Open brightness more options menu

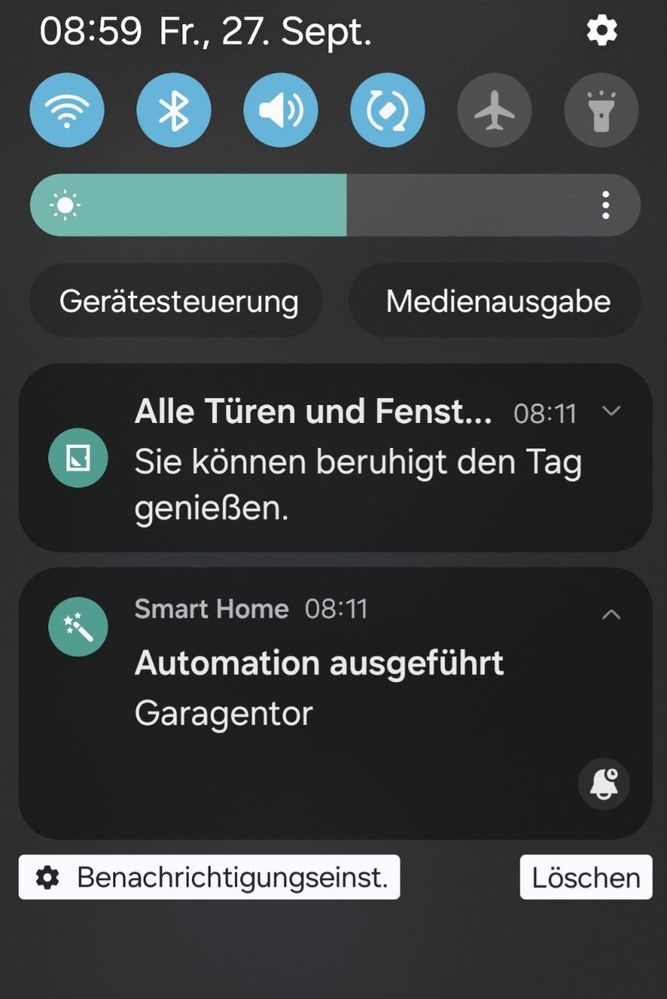pos(606,205)
